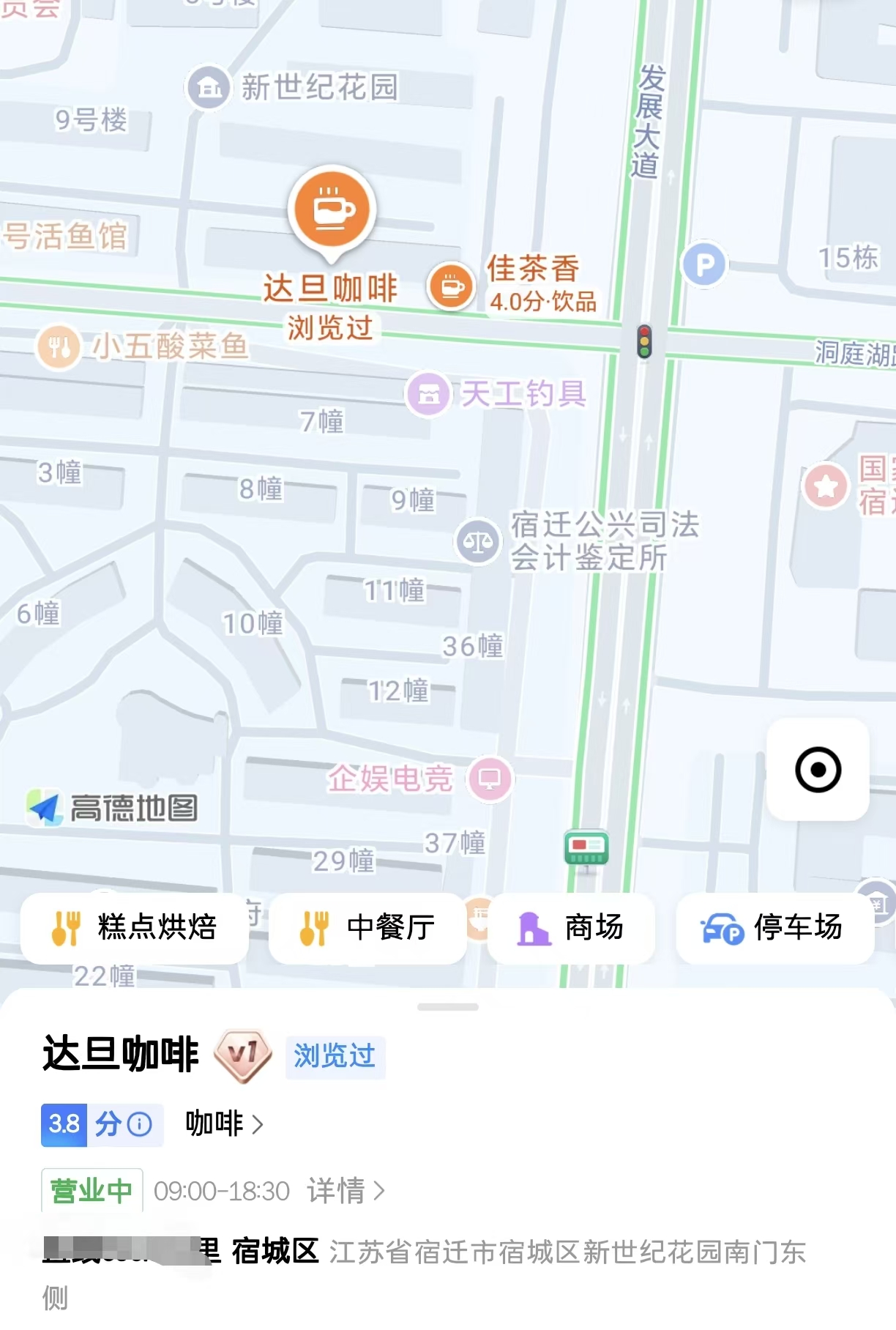Open the rating info icon beside 3.8 分
Viewport: 896px width, 1330px height.
(x=140, y=1123)
